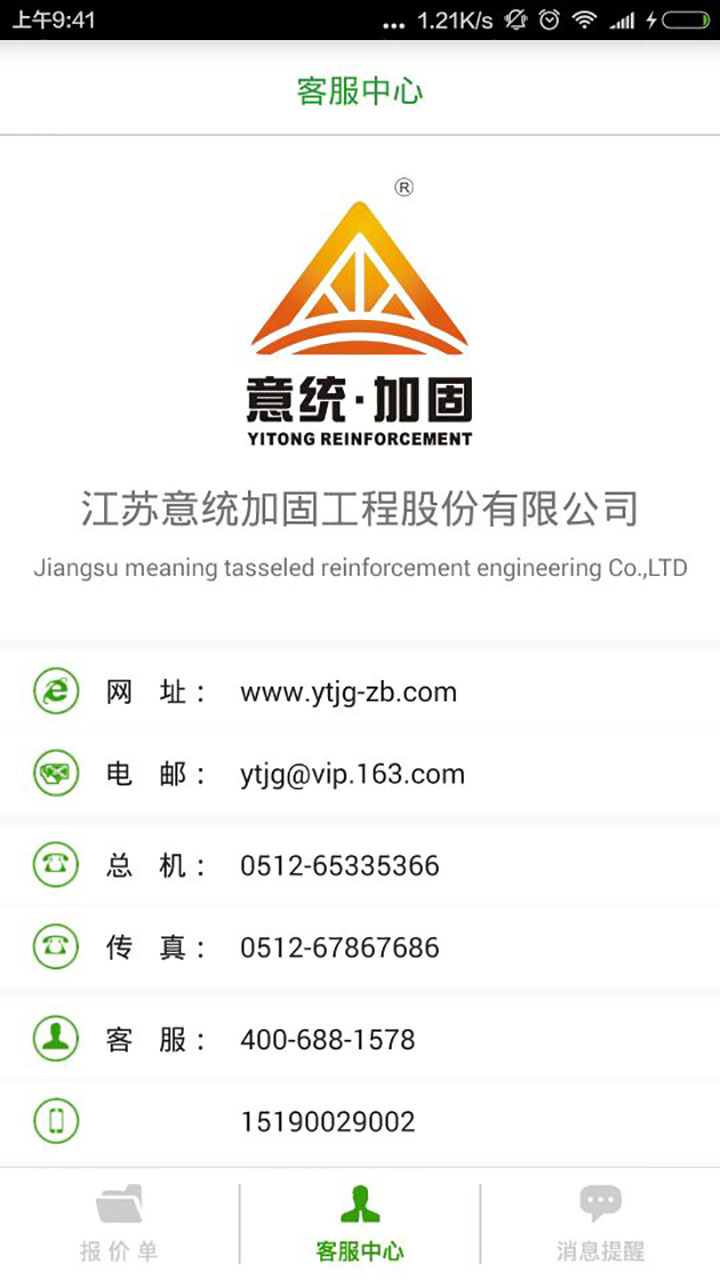720x1280 pixels.
Task: Select the 客服中心 tab
Action: tap(360, 1224)
